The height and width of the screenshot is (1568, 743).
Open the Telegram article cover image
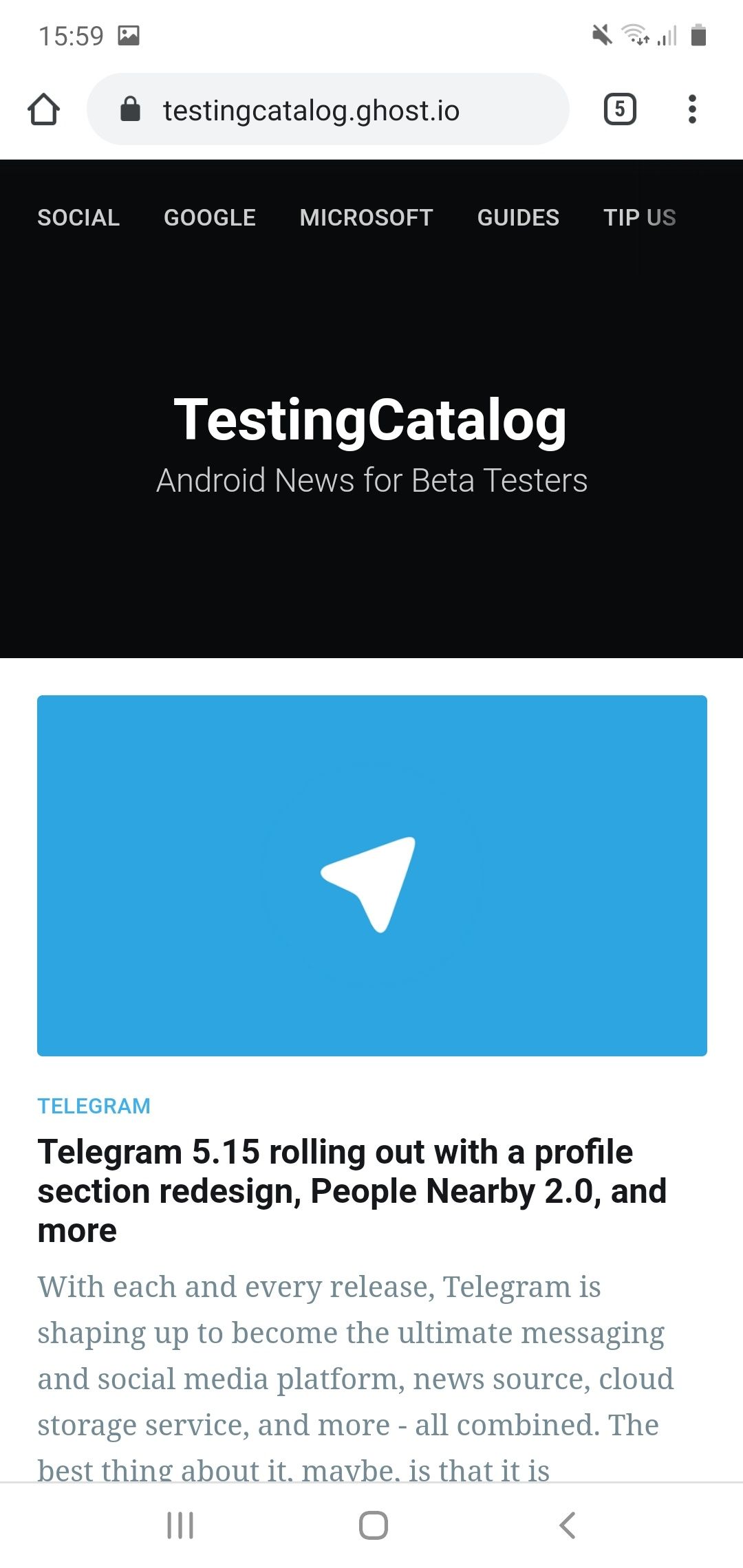tap(372, 875)
